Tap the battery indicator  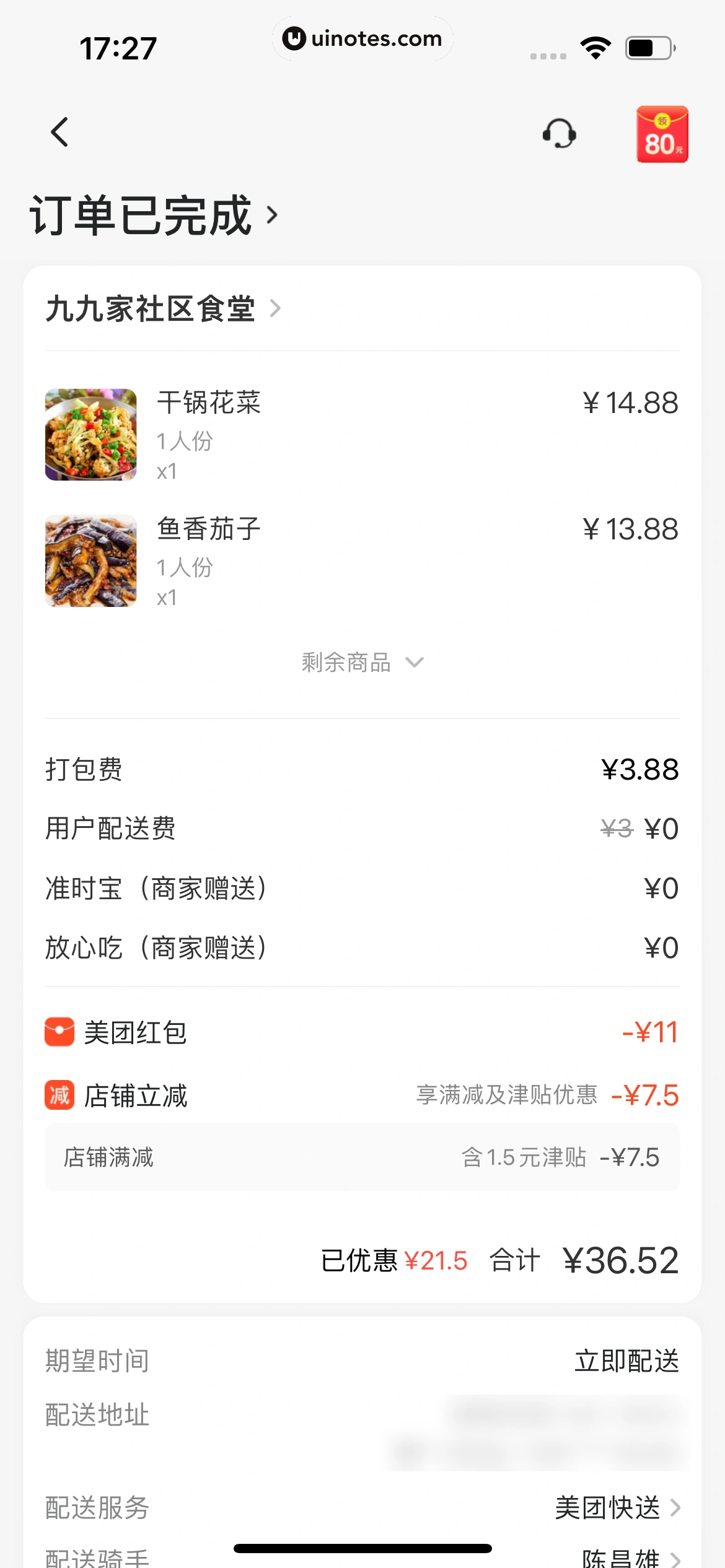pos(647,46)
